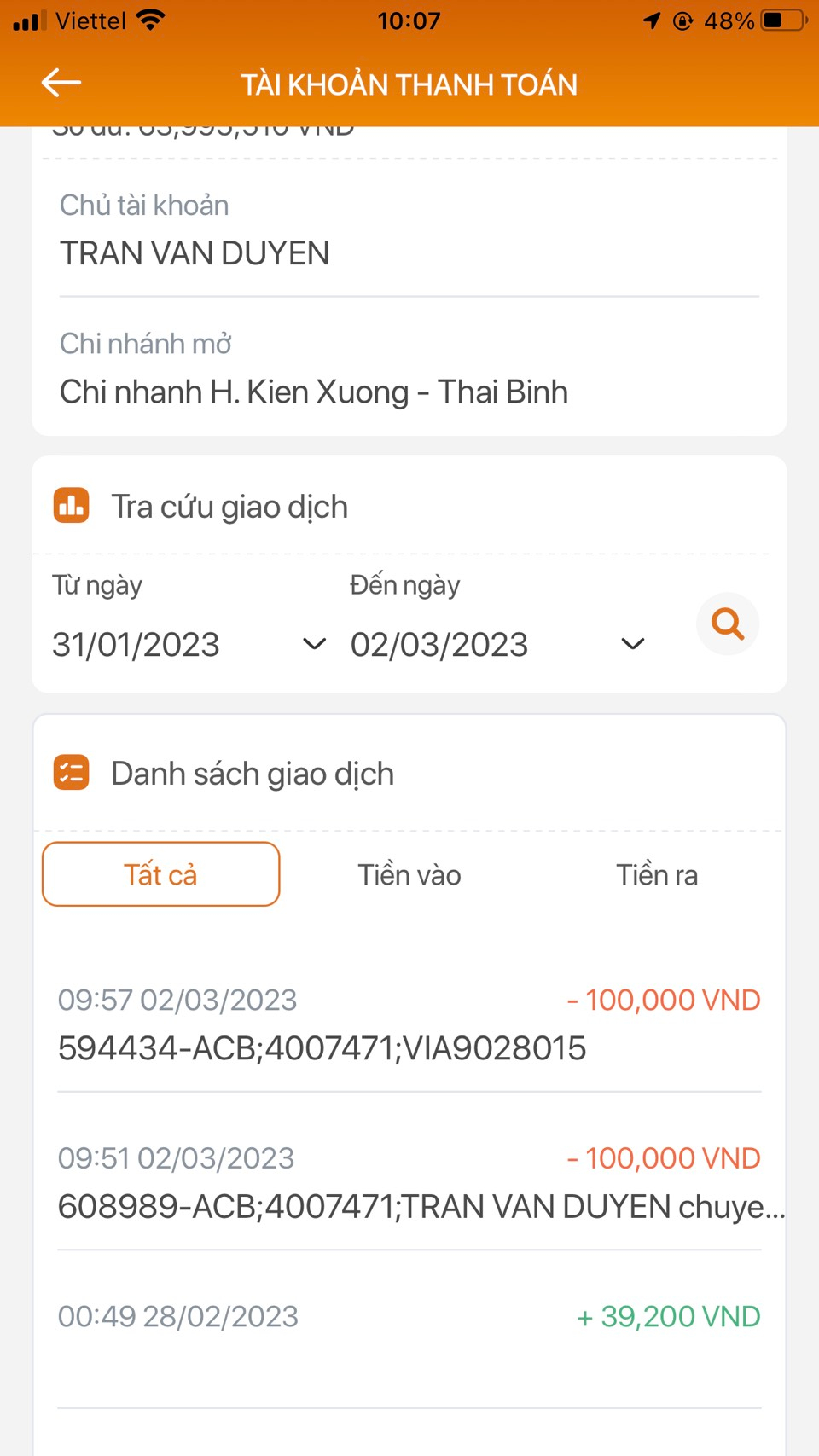
Task: Open the Đến ngày date dropdown
Action: point(498,644)
